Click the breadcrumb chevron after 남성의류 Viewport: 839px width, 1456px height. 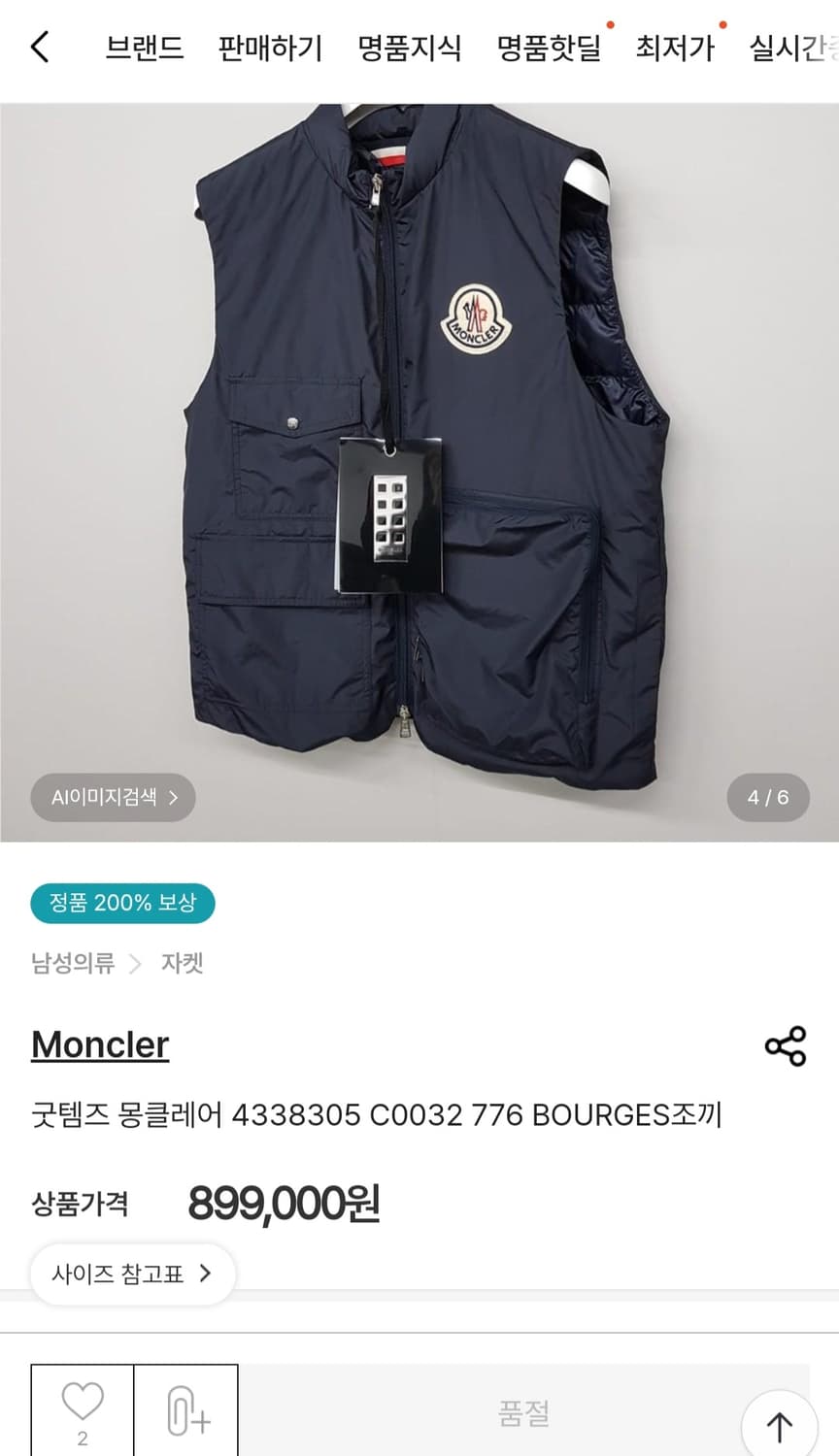pos(134,963)
